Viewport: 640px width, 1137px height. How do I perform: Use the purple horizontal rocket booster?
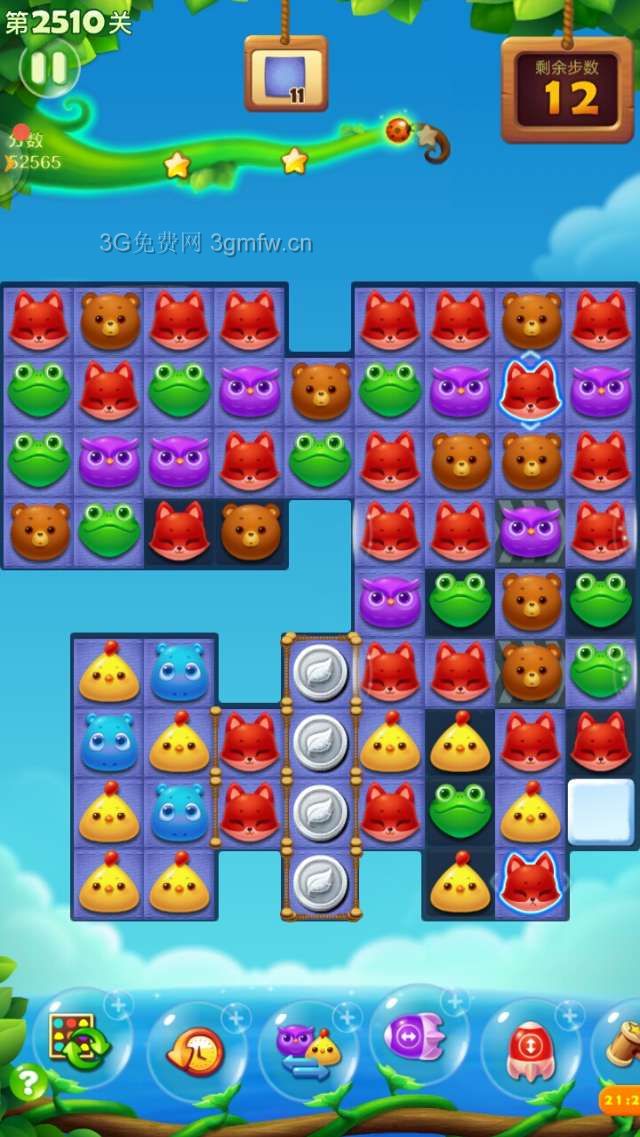[x=418, y=1036]
